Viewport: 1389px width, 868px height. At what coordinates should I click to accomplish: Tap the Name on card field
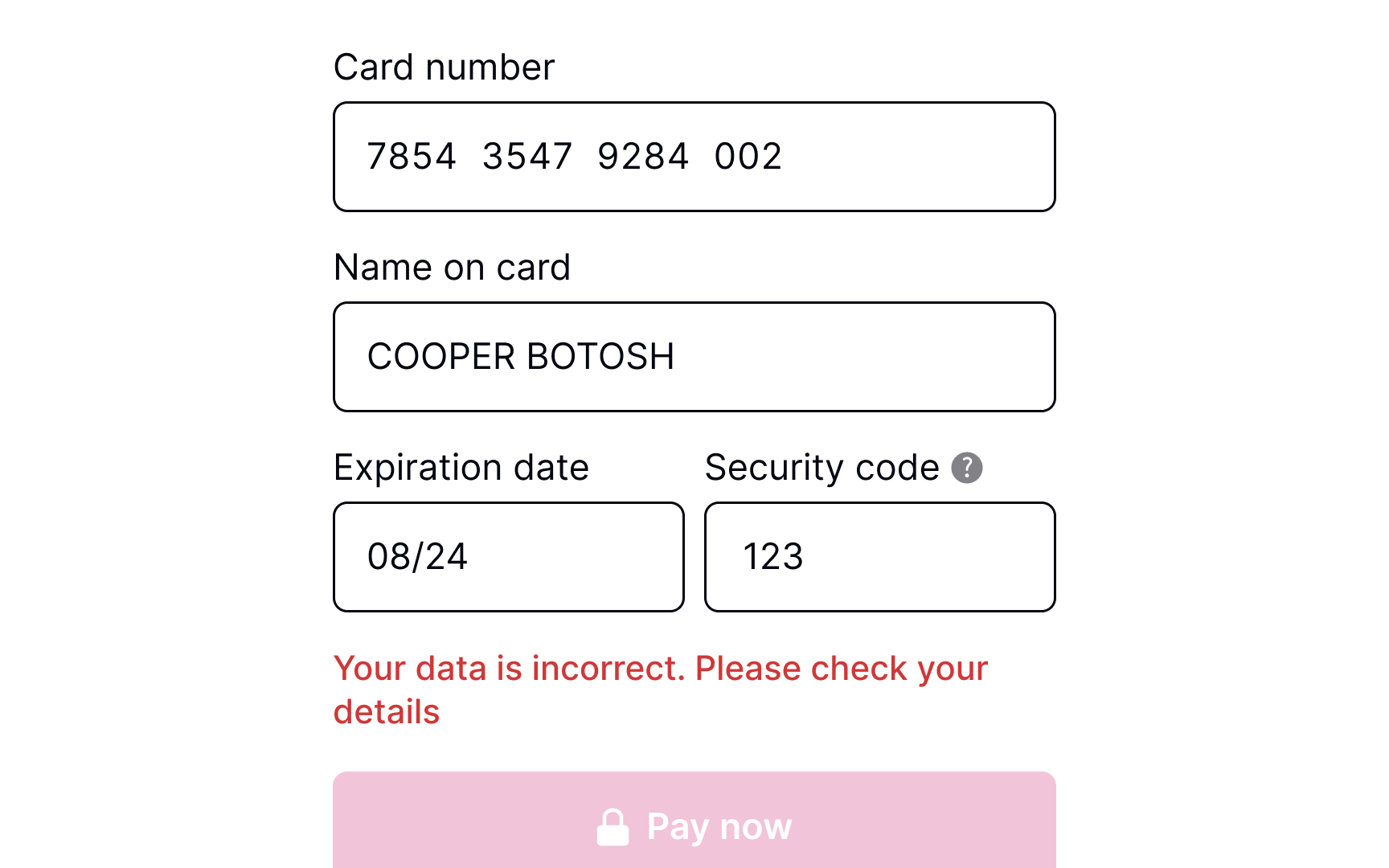(694, 357)
